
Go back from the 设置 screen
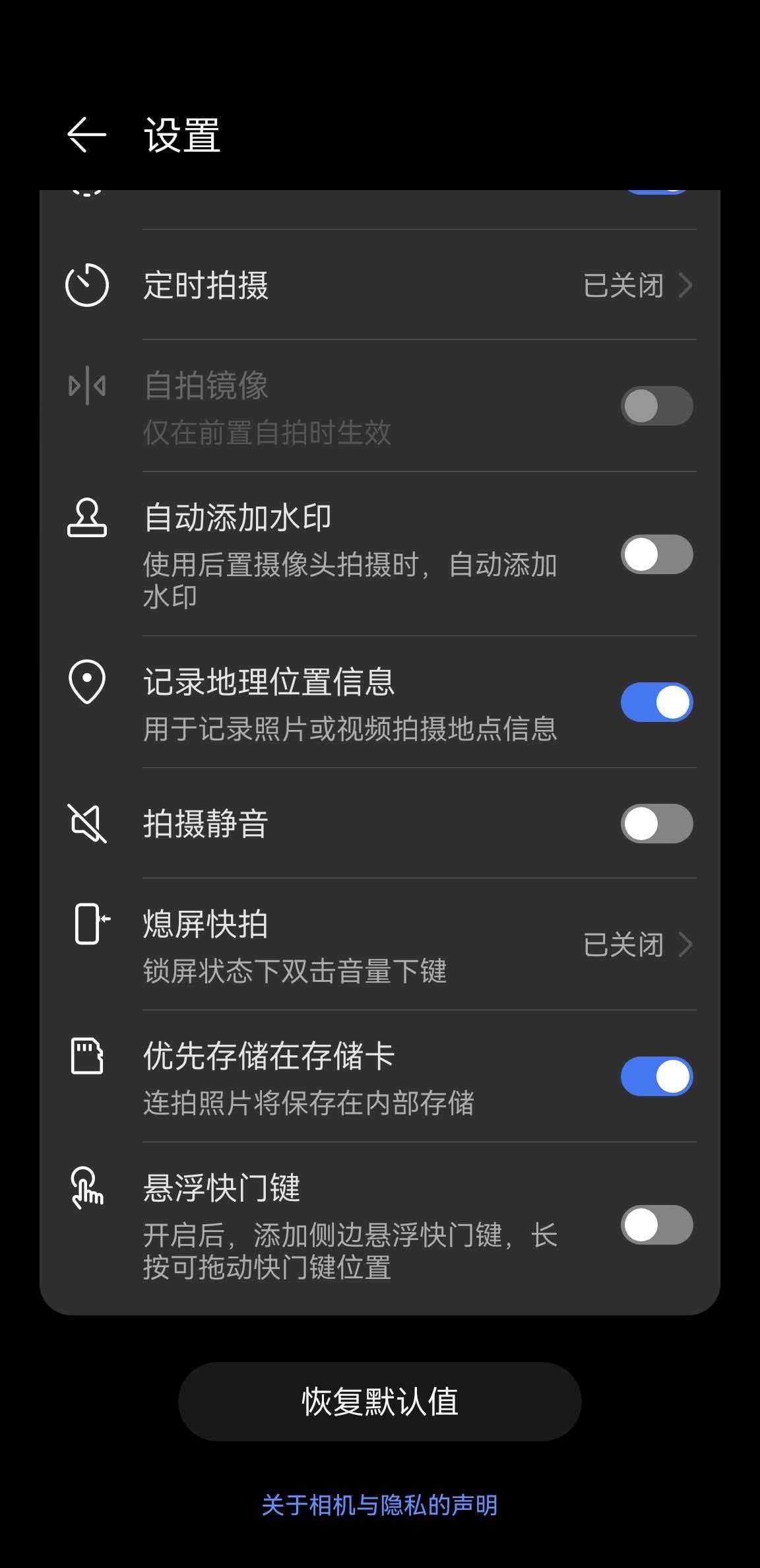pos(86,135)
